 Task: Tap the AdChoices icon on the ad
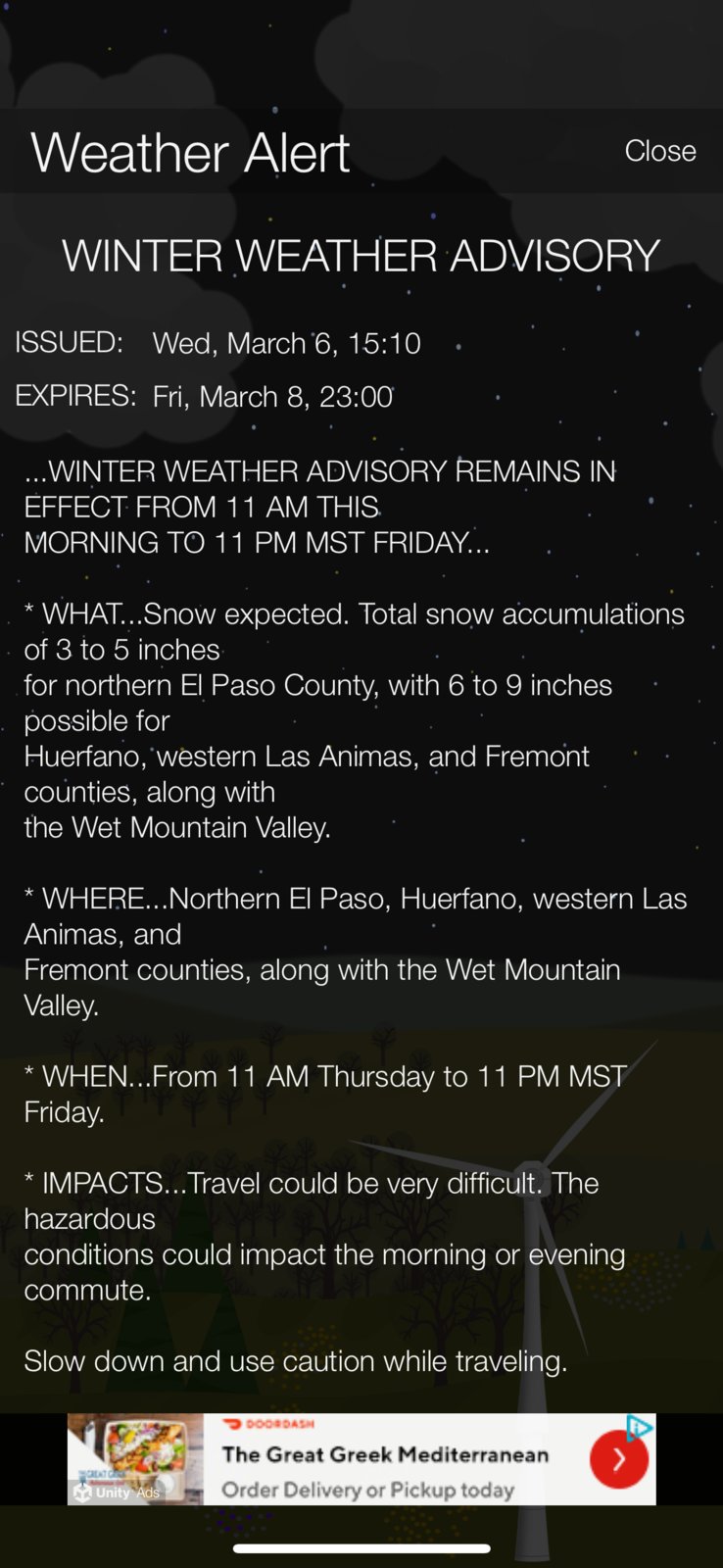coord(640,1427)
